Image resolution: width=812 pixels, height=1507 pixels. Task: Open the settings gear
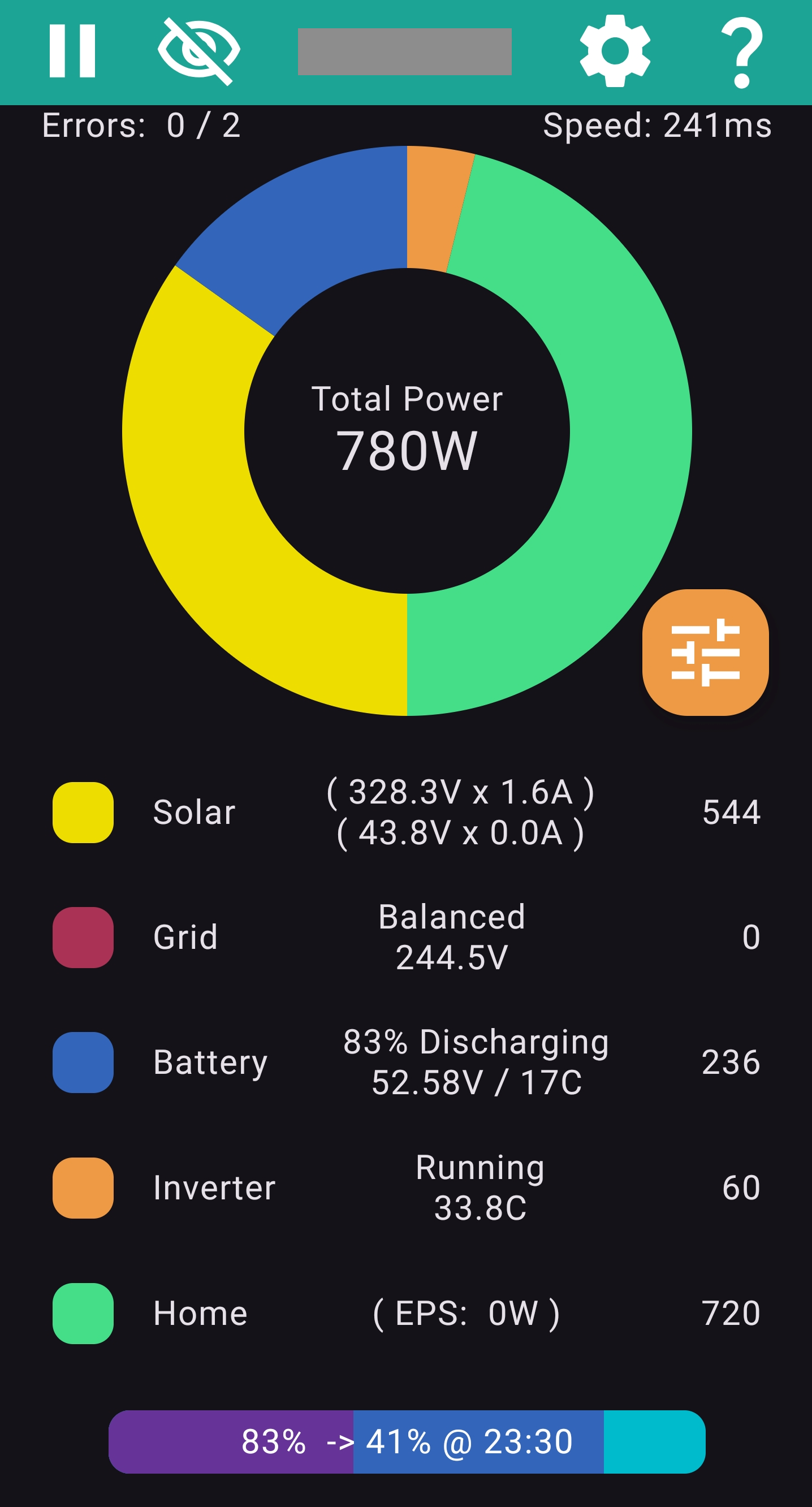point(615,51)
